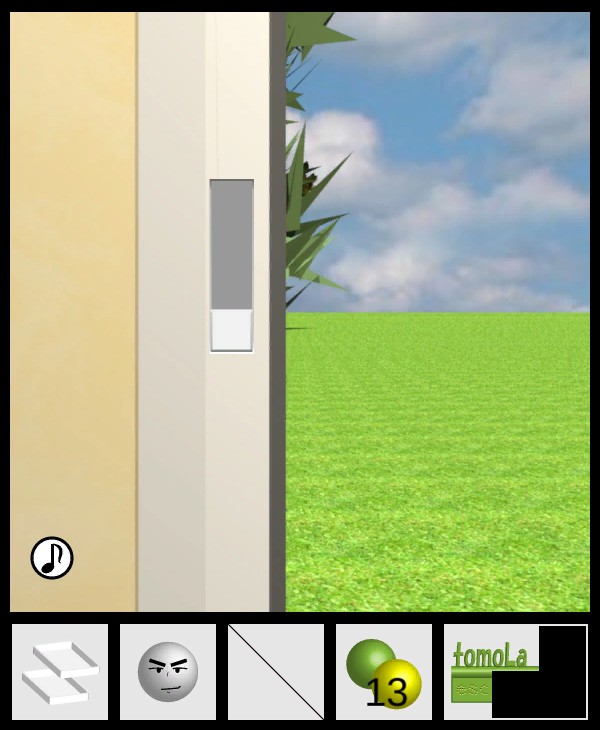Select the grey angry-face ball item
Viewport: 600px width, 730px height.
coord(168,672)
